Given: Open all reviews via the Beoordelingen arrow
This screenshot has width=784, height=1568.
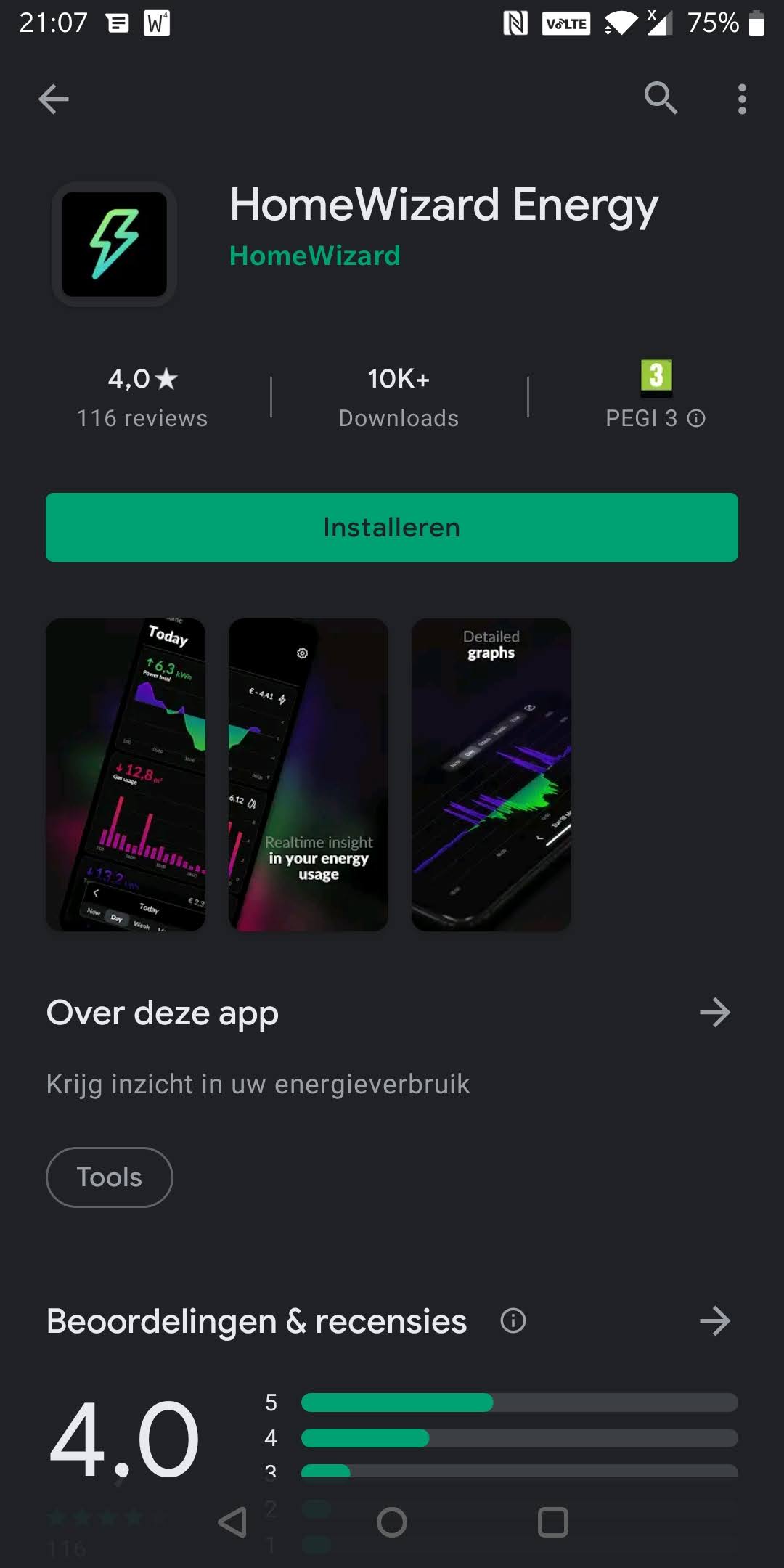Looking at the screenshot, I should pyautogui.click(x=714, y=1321).
